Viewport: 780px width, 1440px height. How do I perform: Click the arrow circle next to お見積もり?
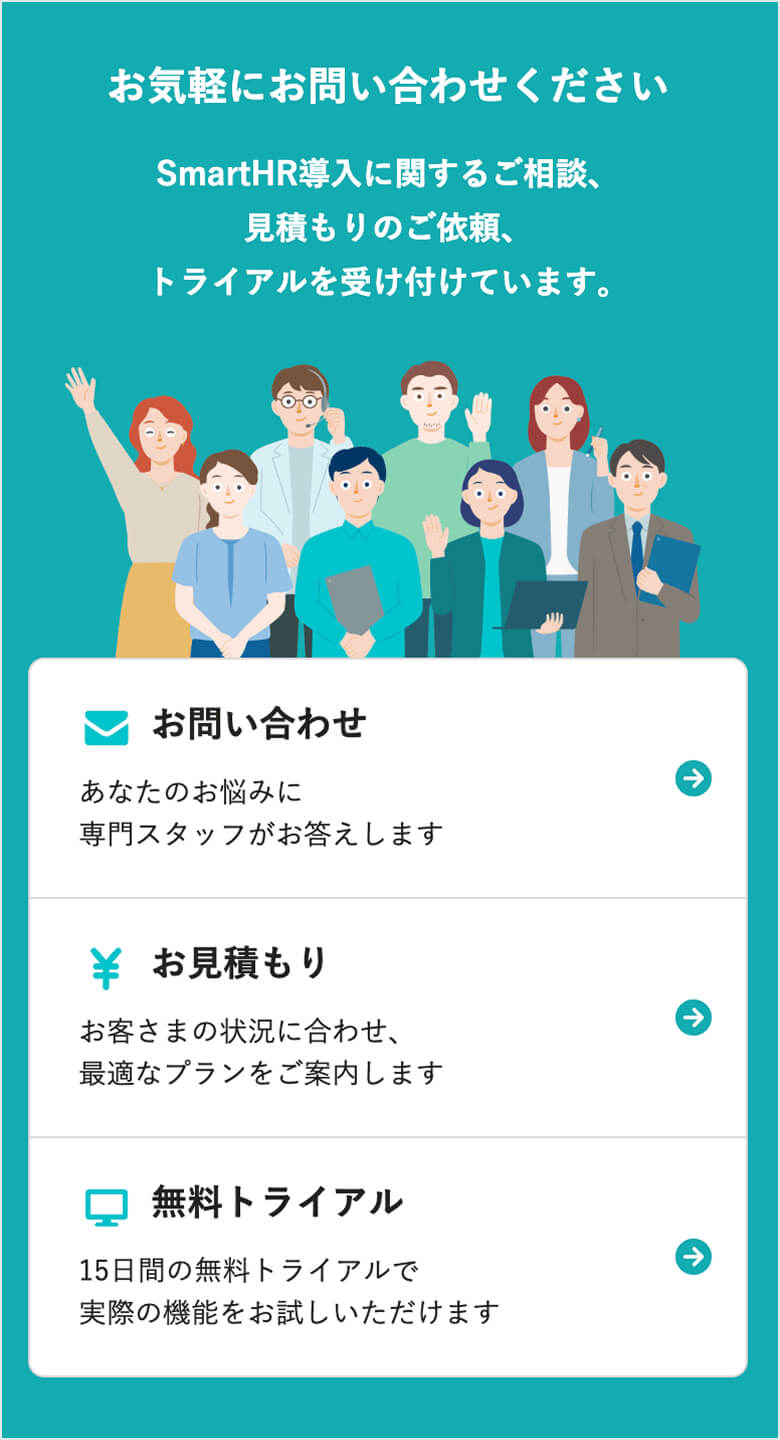pos(694,1018)
